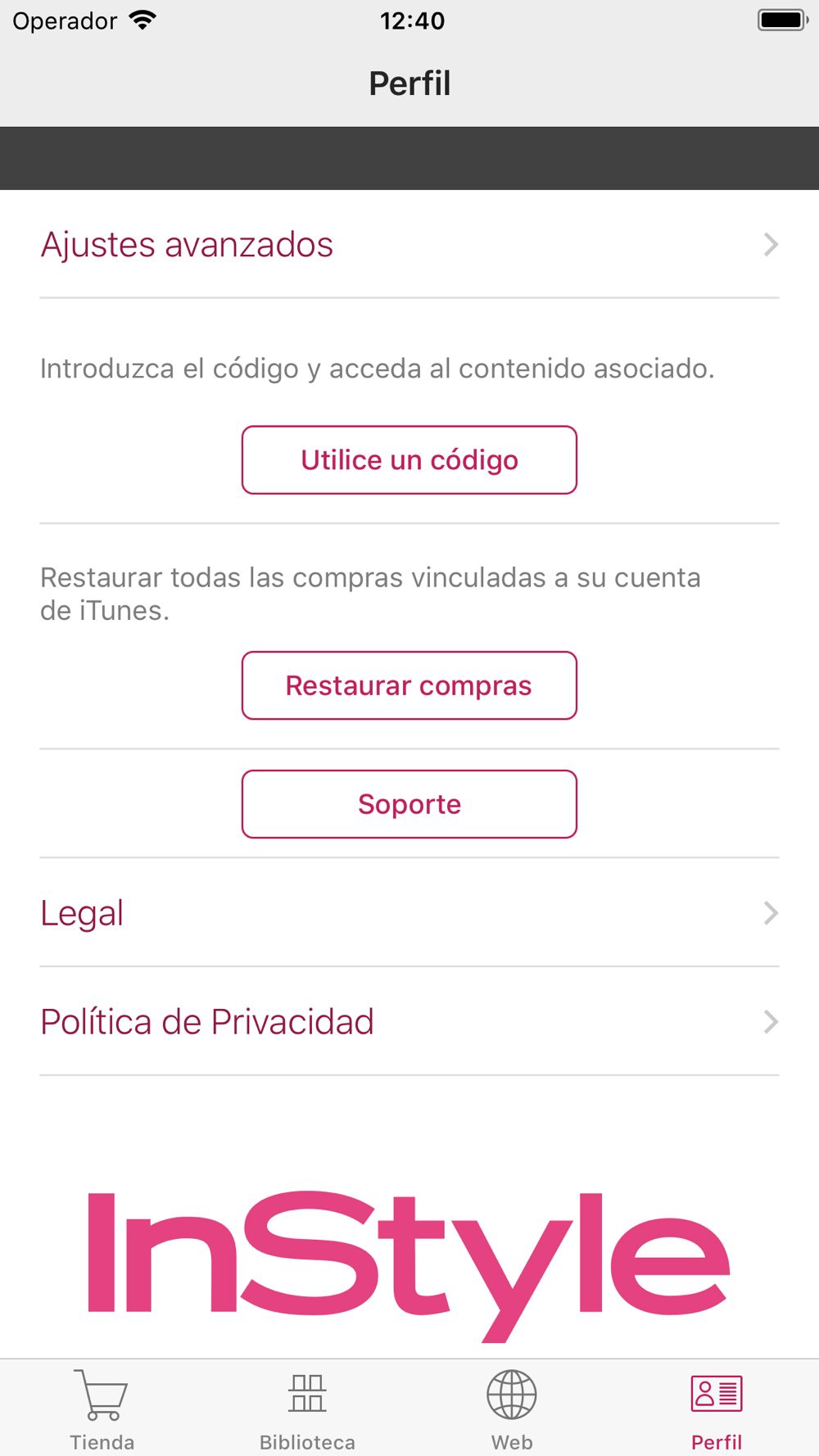Open Ajustes avanzados settings
The image size is (819, 1456).
click(x=409, y=244)
